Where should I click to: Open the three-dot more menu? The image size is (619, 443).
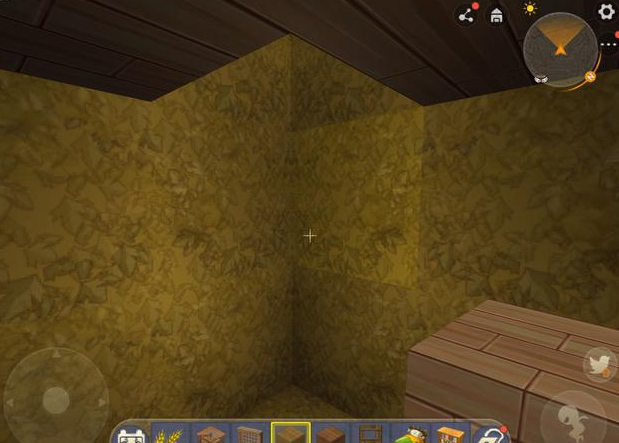pos(608,45)
